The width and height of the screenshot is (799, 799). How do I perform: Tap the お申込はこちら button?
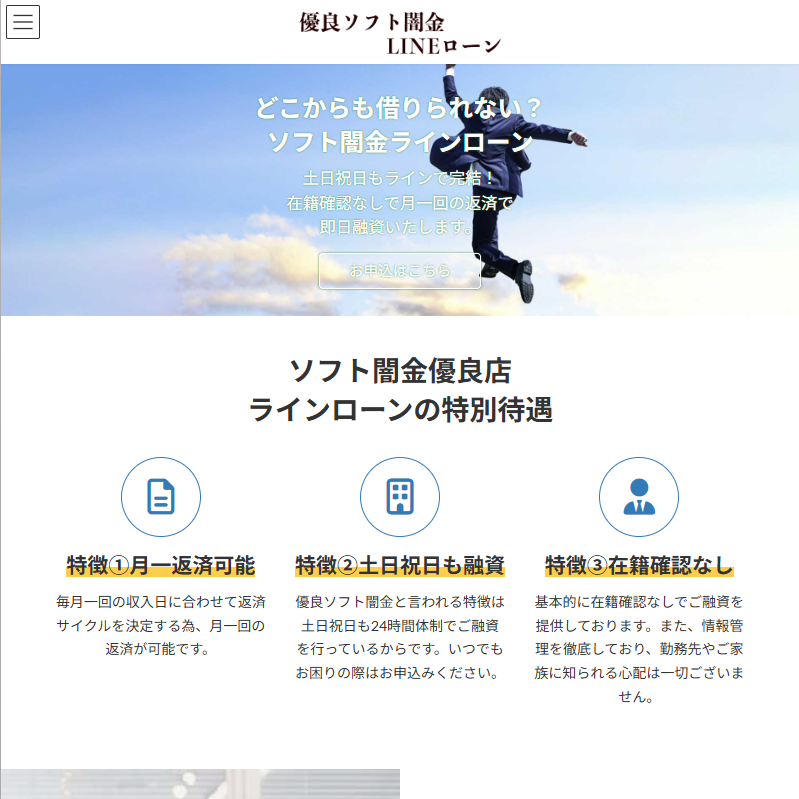coord(399,271)
